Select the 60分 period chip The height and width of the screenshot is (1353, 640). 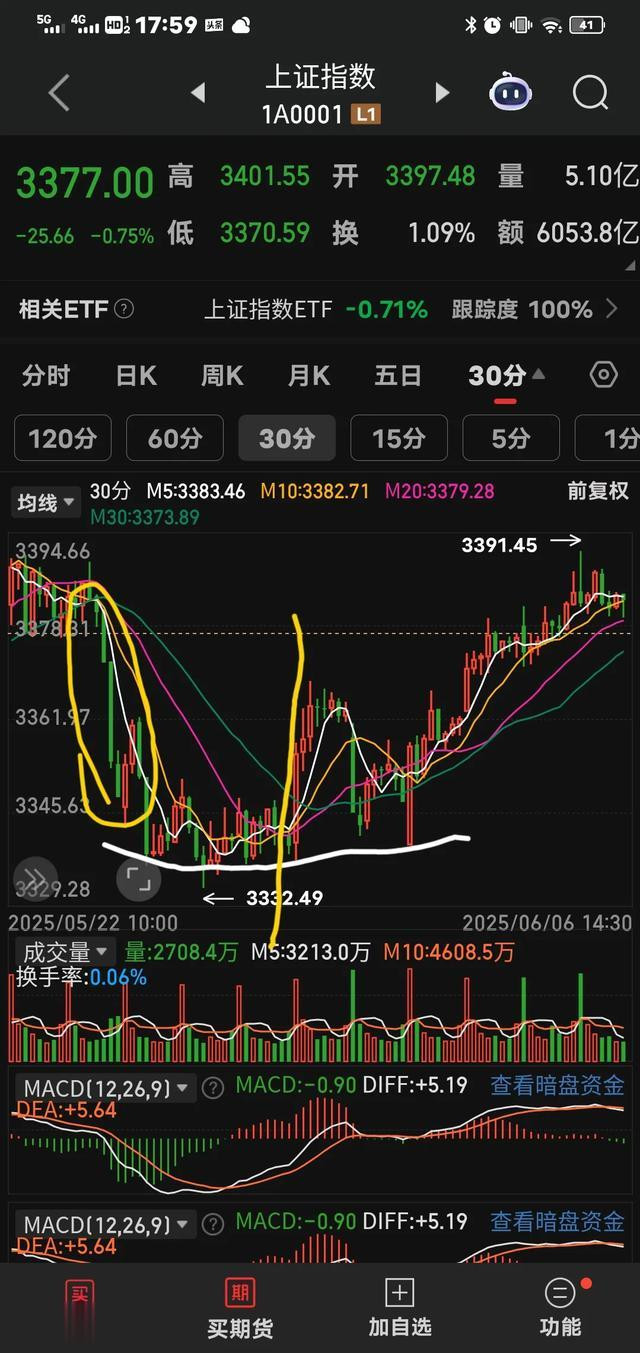click(174, 438)
